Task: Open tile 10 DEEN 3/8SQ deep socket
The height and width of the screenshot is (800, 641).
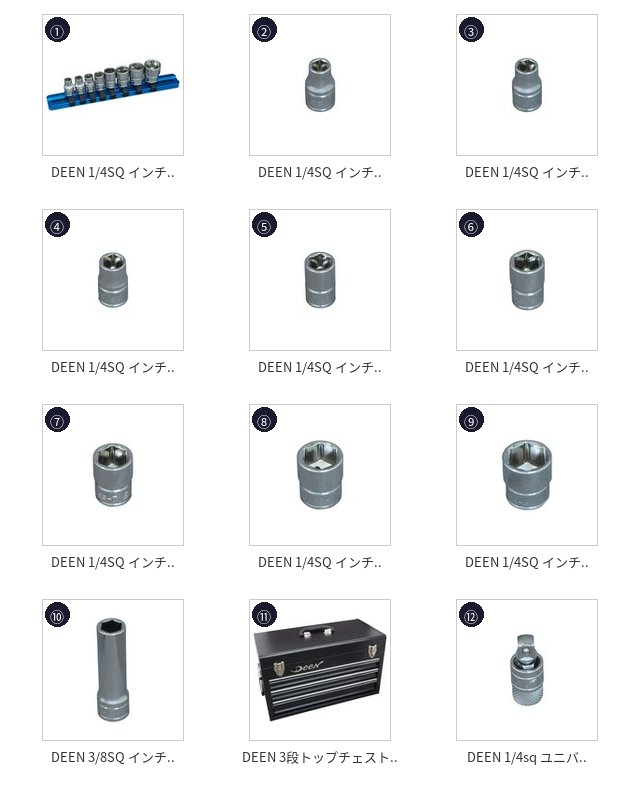Action: click(x=113, y=670)
